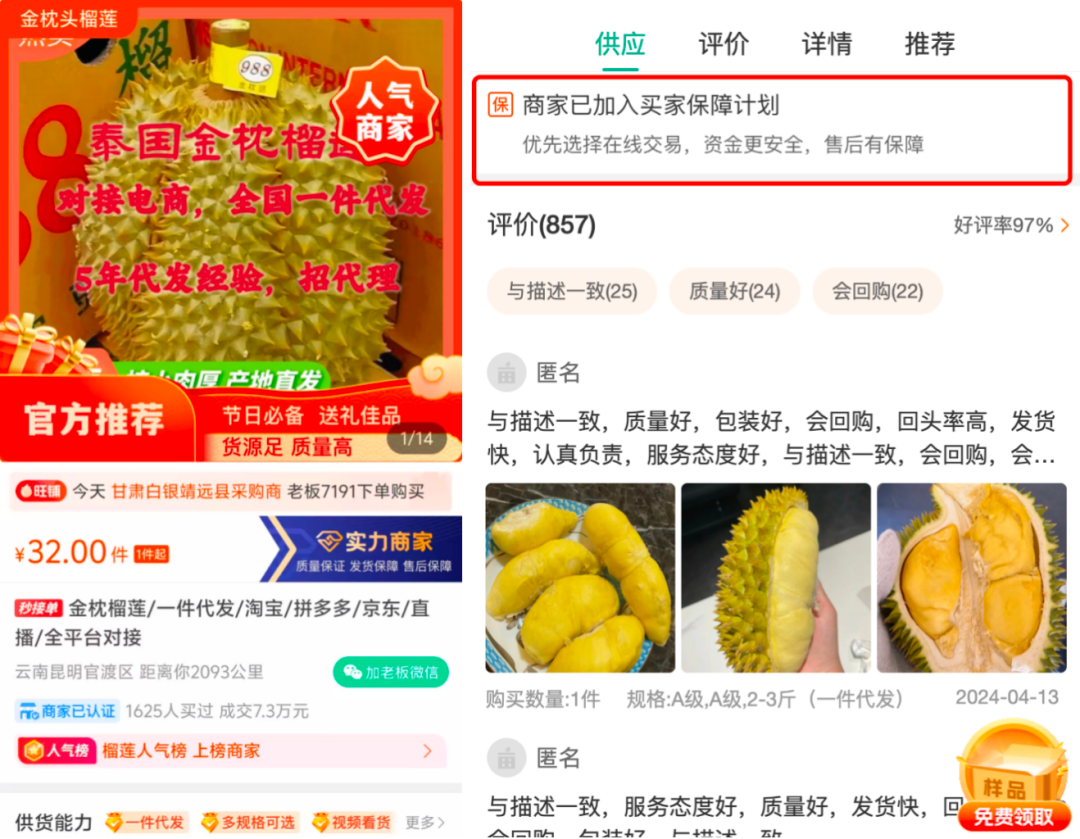Image resolution: width=1080 pixels, height=839 pixels.
Task: Filter reviews by 与描述一致(25)
Action: [571, 292]
